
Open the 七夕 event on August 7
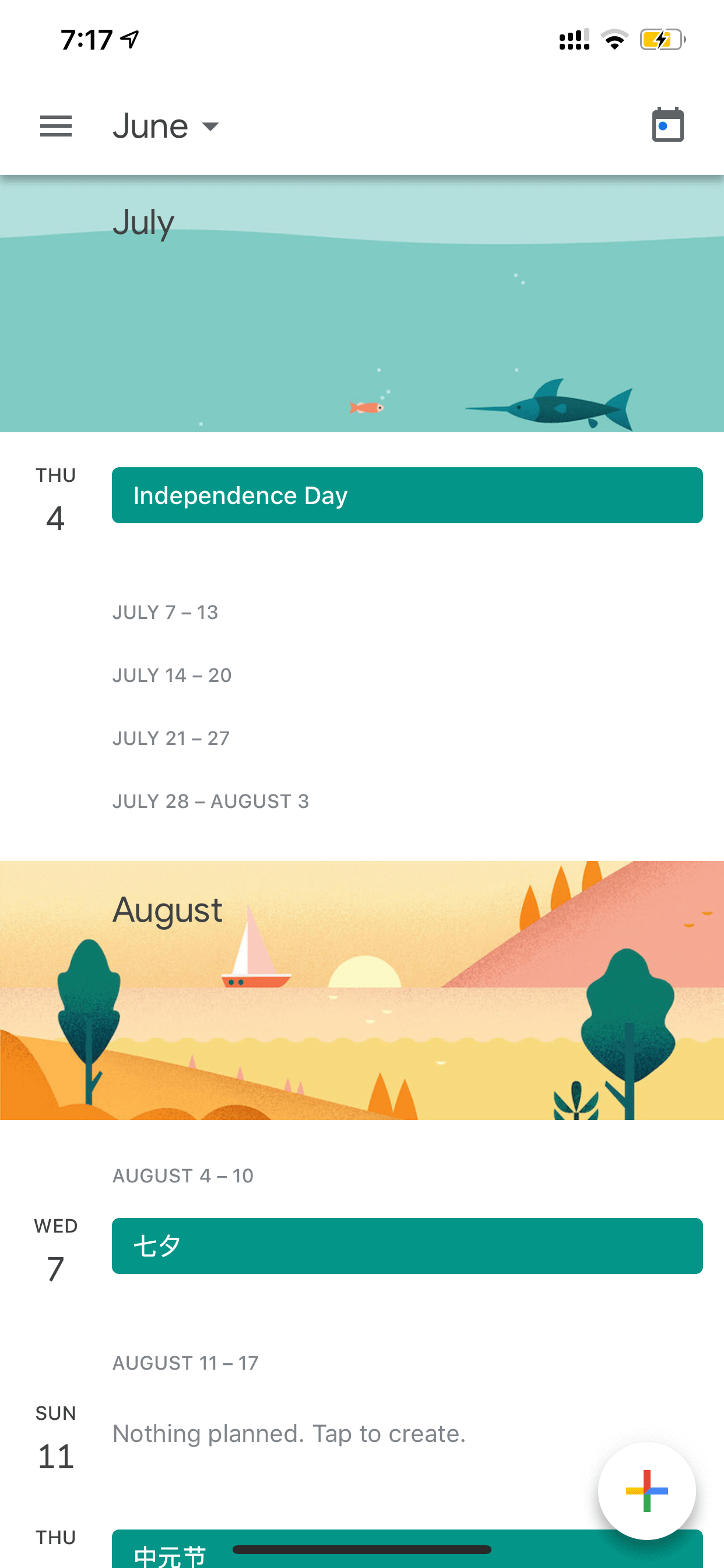coord(407,1246)
